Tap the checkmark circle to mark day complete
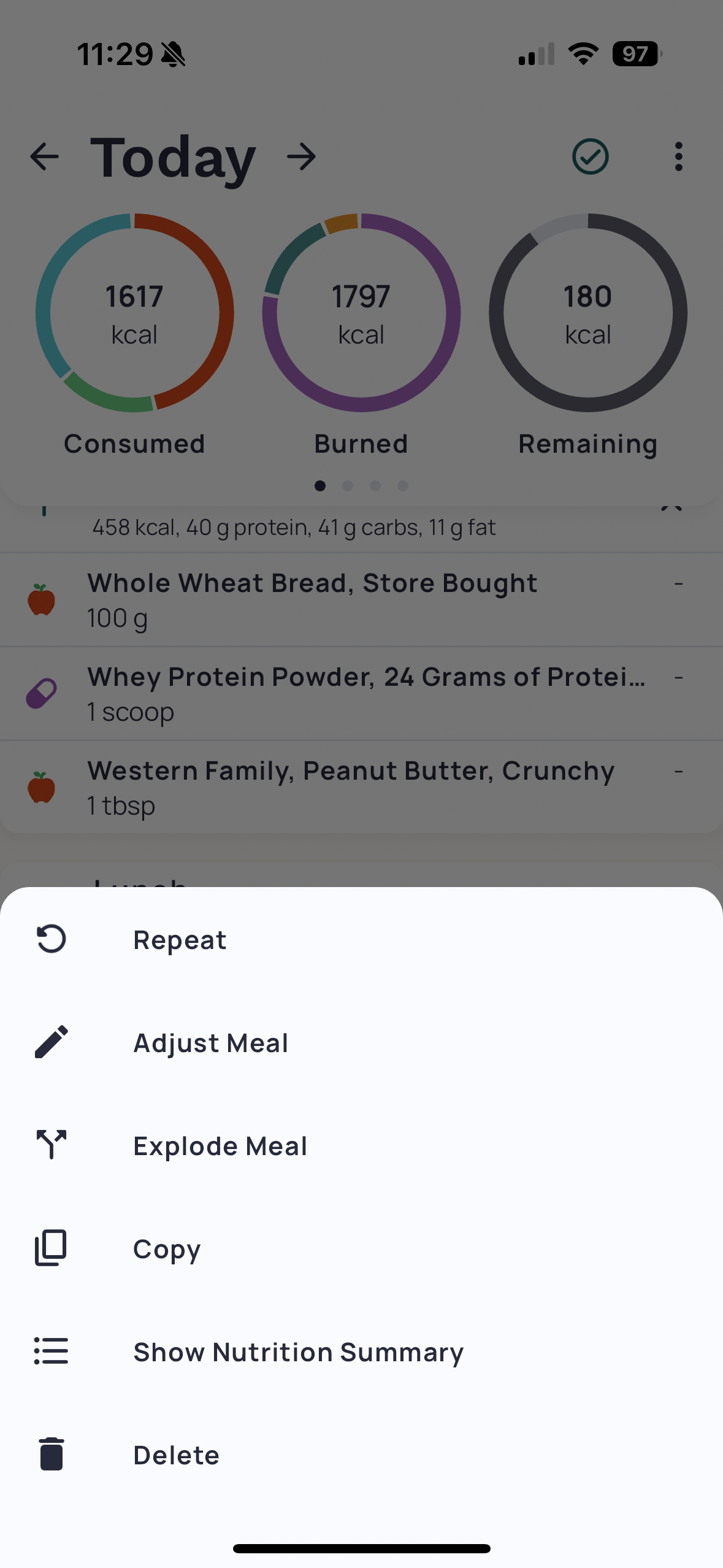The image size is (723, 1568). point(590,156)
